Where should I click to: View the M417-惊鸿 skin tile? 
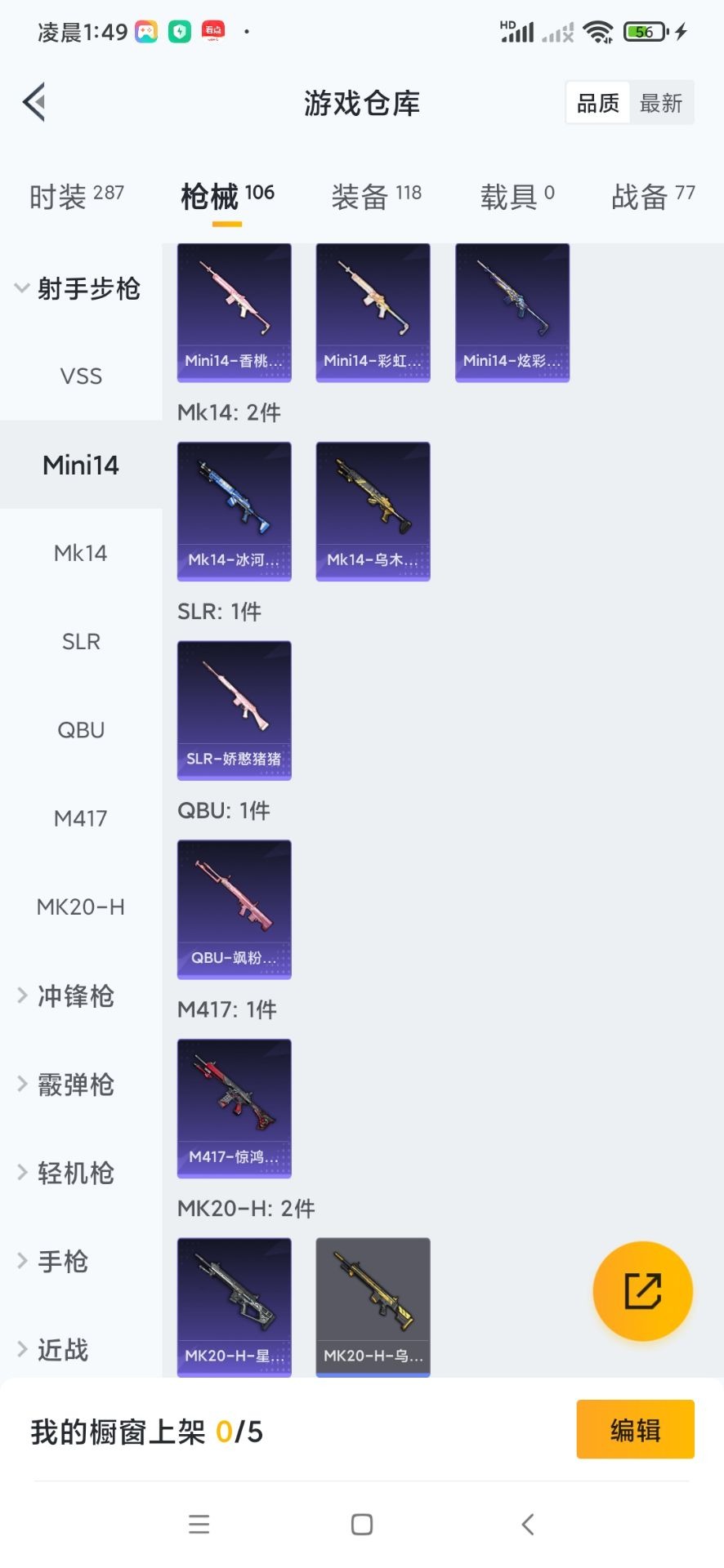coord(234,1108)
